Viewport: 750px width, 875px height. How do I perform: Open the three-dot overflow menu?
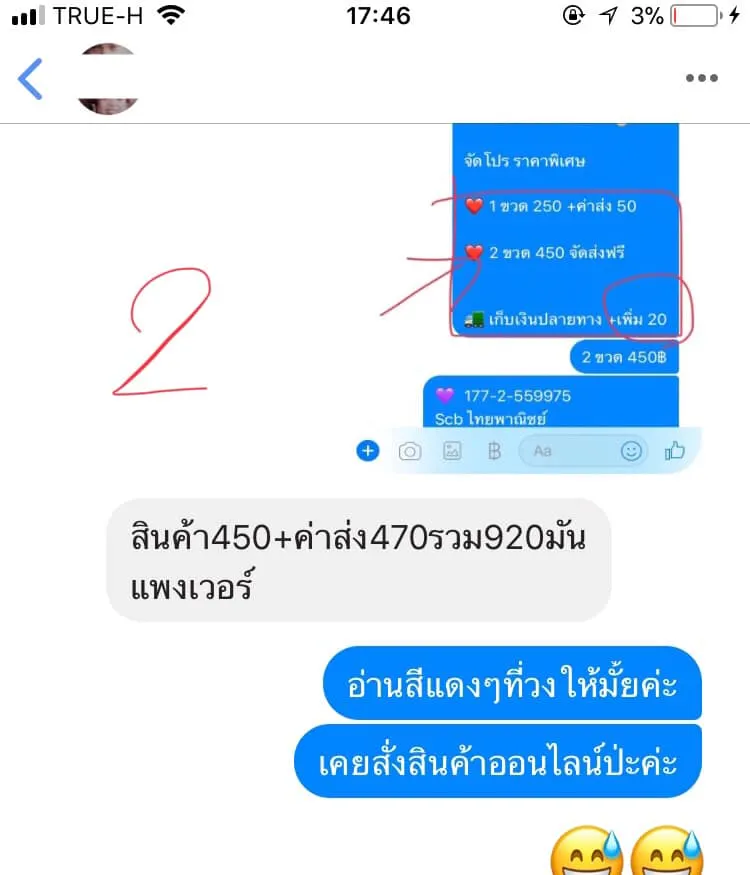[701, 79]
